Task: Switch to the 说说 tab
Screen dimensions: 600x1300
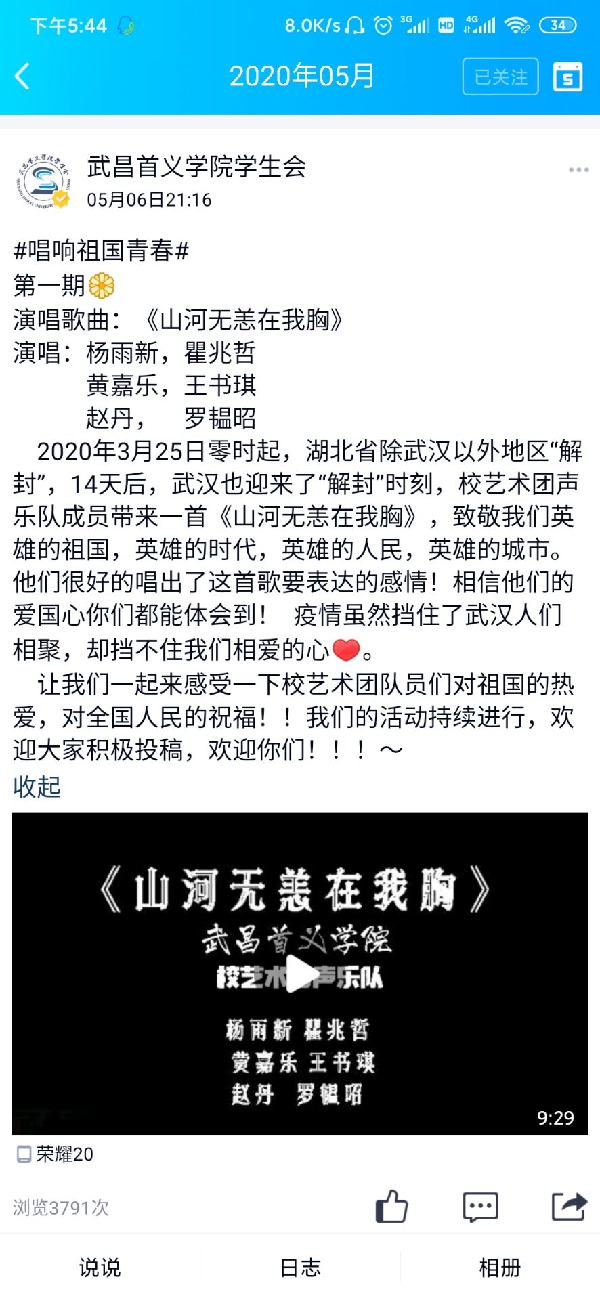Action: point(100,1268)
